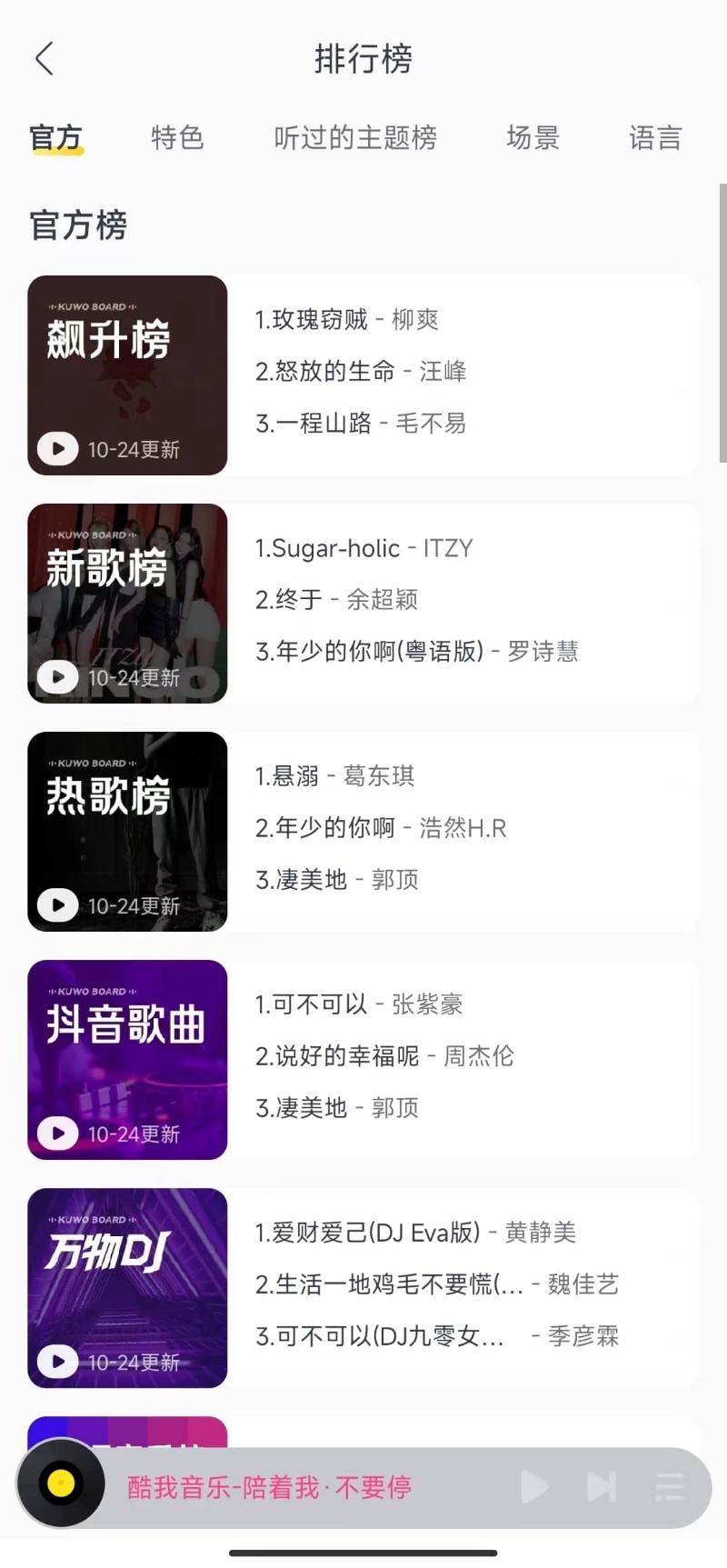
Task: Open the now-playing vinyl disc
Action: pyautogui.click(x=61, y=1483)
